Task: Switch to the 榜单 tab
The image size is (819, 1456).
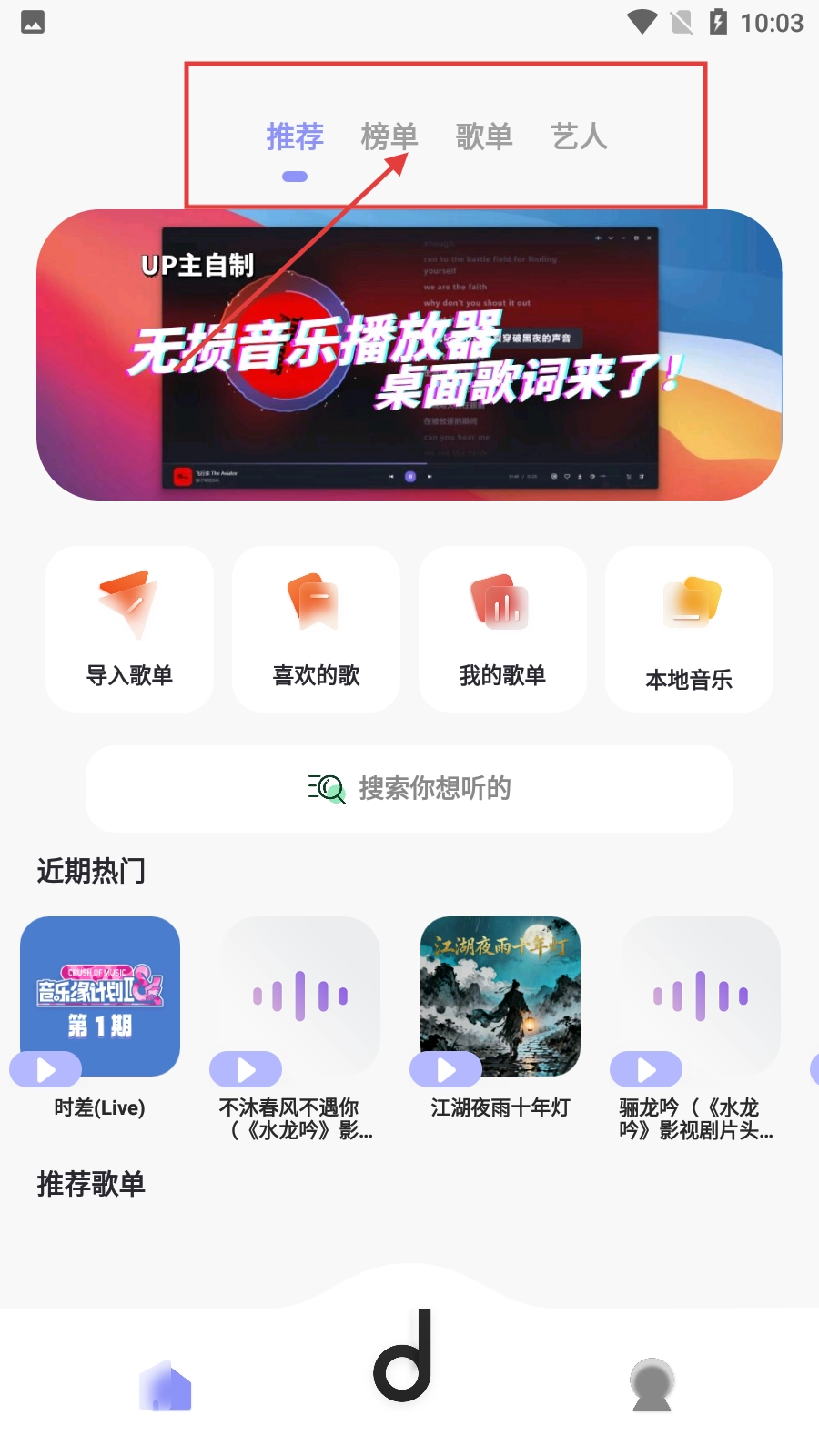Action: coord(389,137)
